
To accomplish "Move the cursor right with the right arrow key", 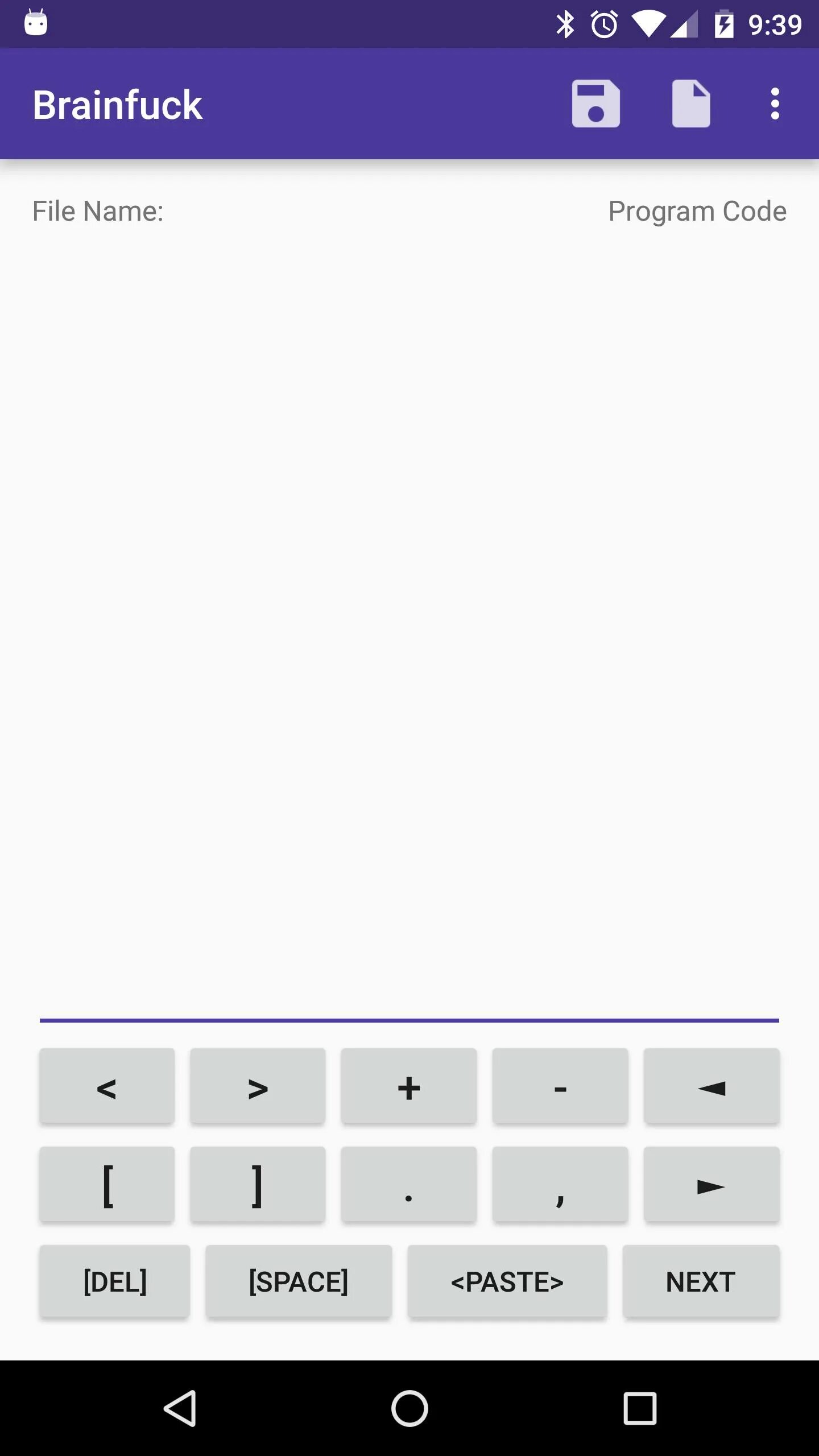I will pos(712,1185).
